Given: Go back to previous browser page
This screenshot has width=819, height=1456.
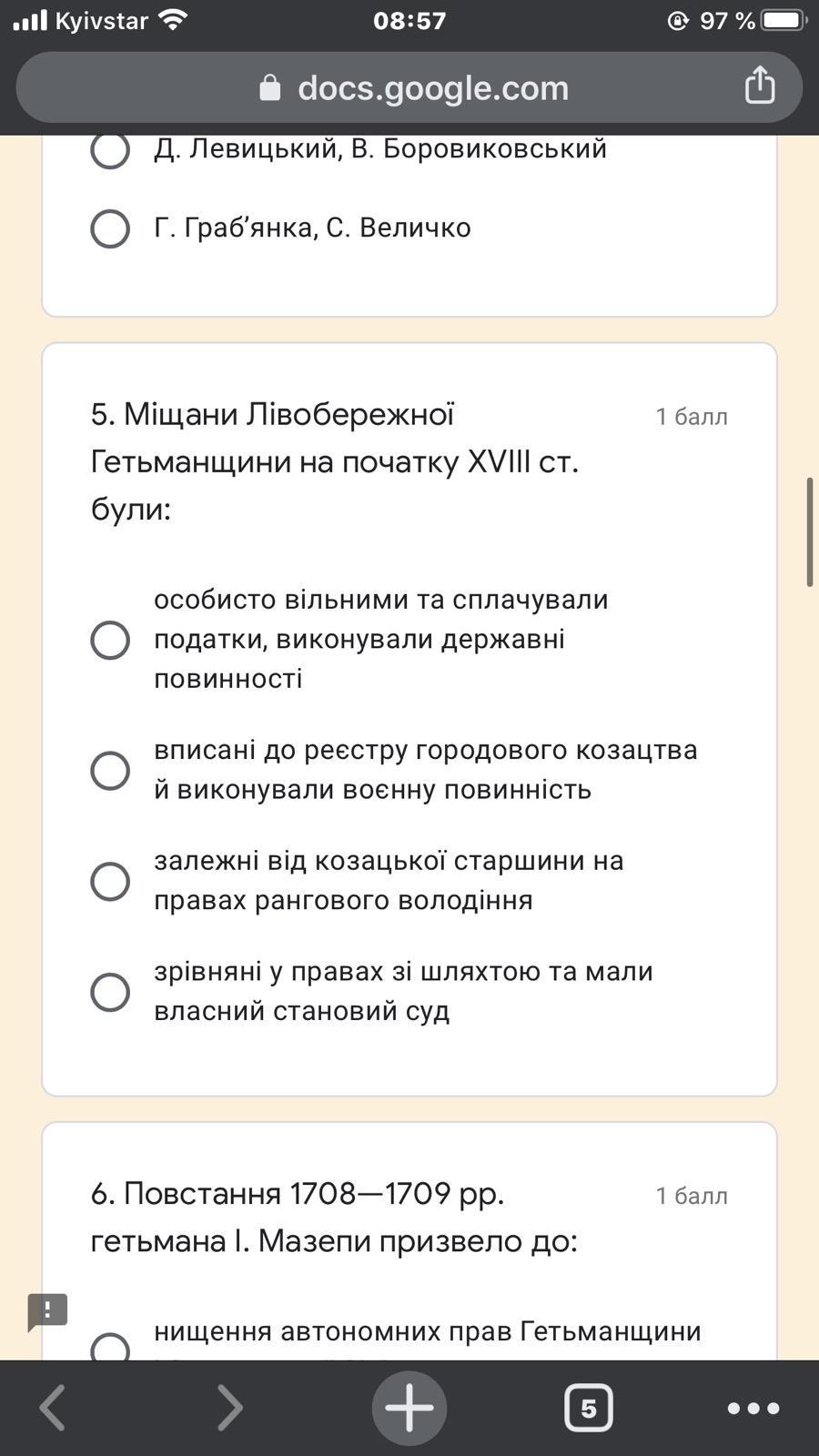Looking at the screenshot, I should tap(53, 1408).
